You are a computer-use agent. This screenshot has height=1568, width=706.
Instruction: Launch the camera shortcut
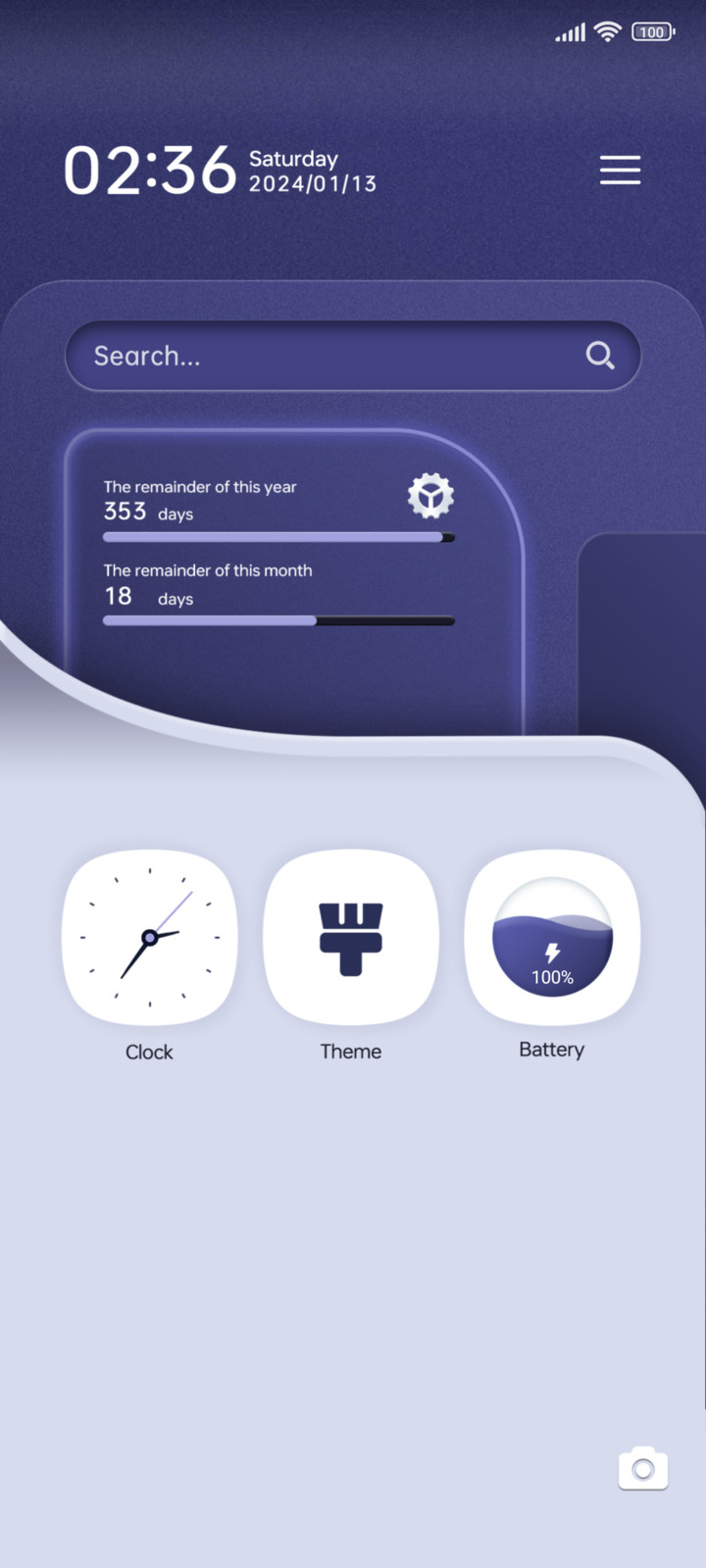point(643,1468)
